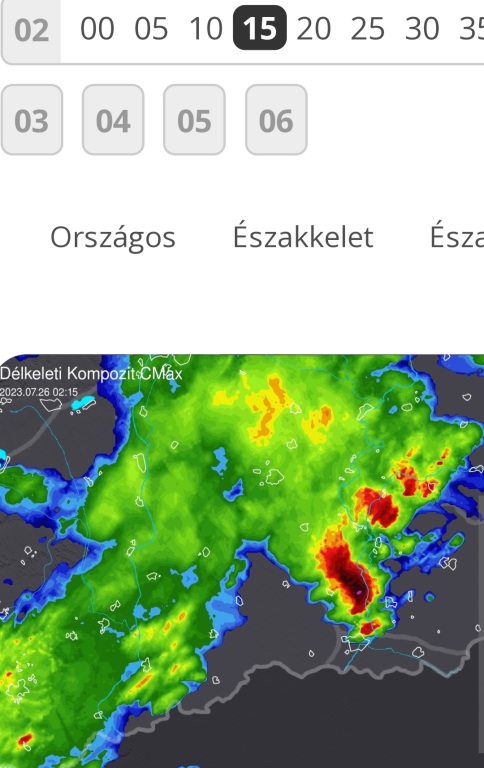
Task: Select hour 02
Action: [x=31, y=30]
